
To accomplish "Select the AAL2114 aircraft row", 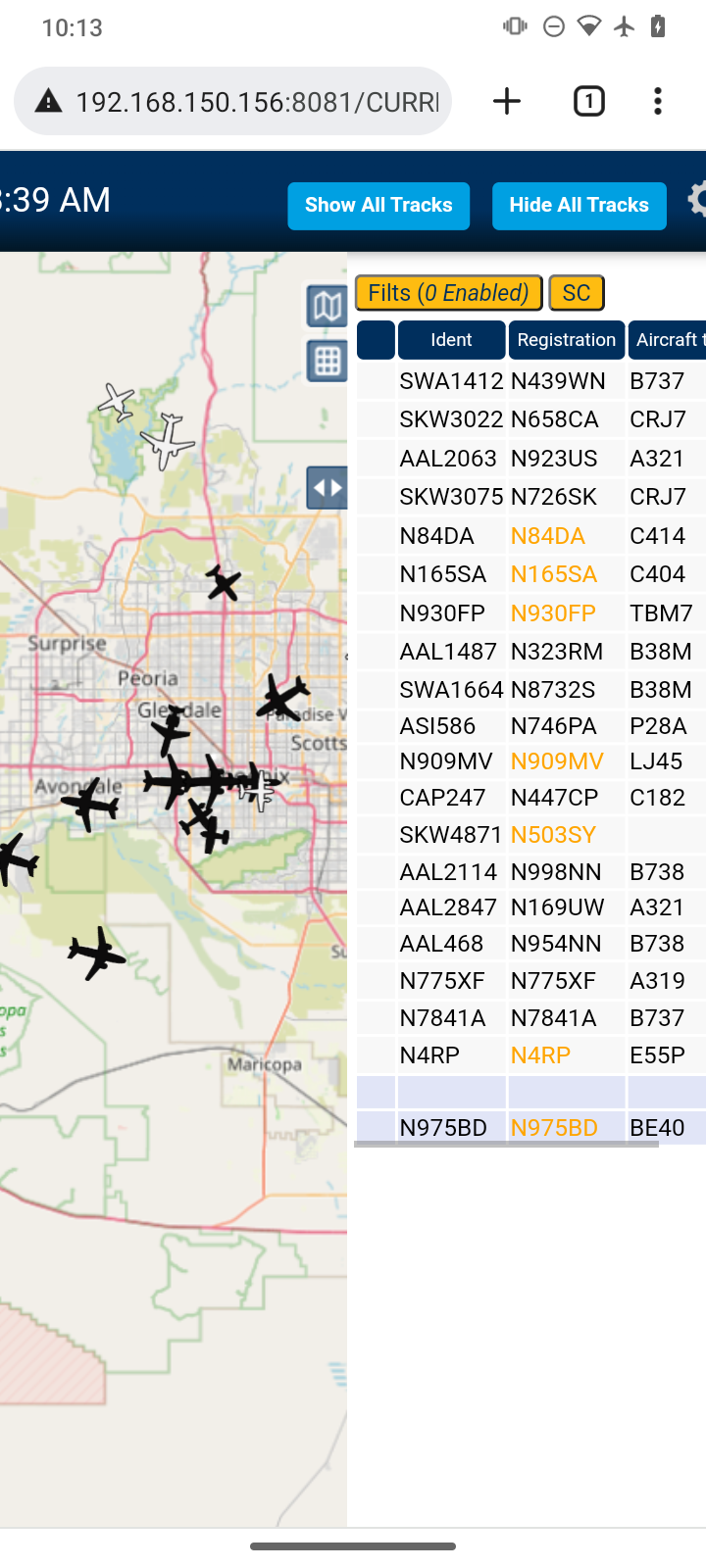I will click(x=530, y=872).
